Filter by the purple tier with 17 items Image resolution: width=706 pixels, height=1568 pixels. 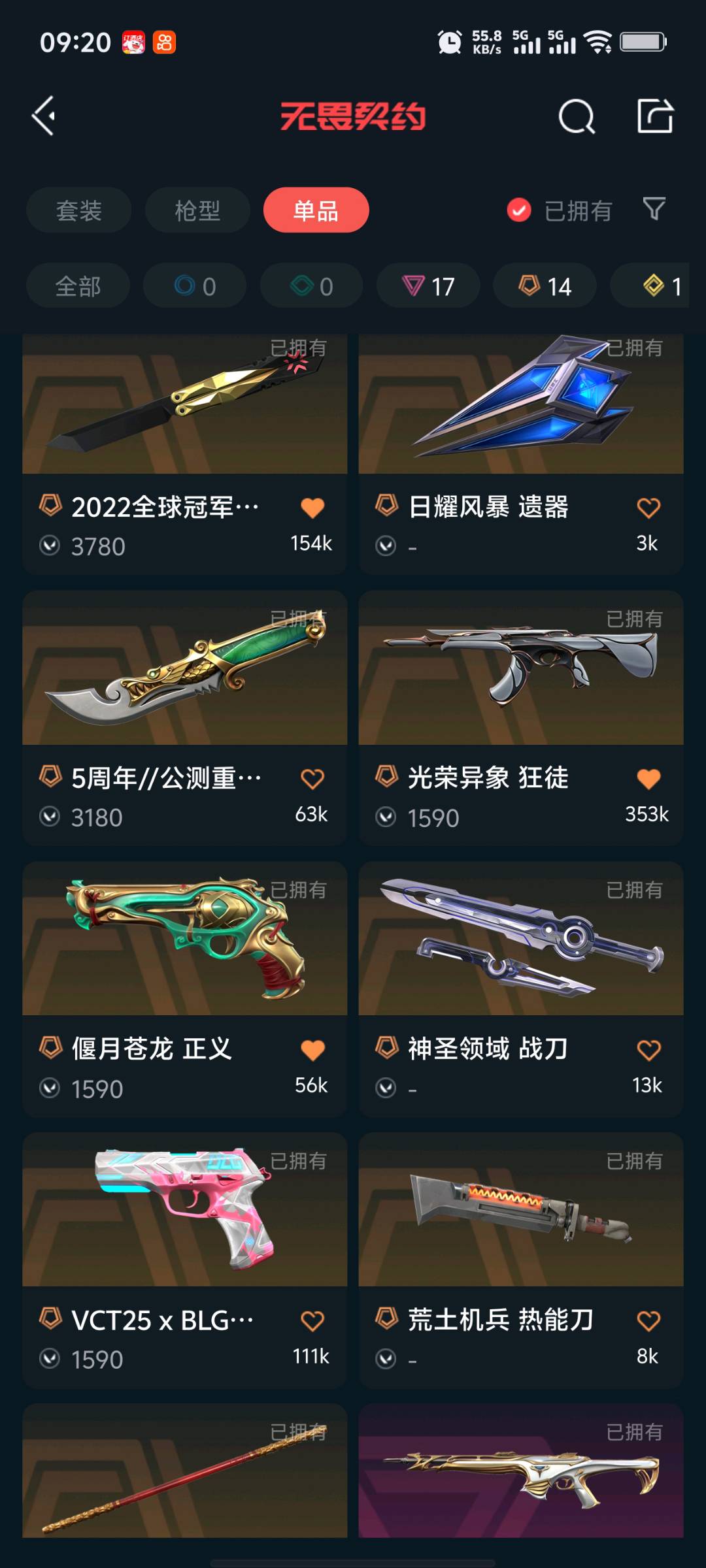pyautogui.click(x=428, y=286)
